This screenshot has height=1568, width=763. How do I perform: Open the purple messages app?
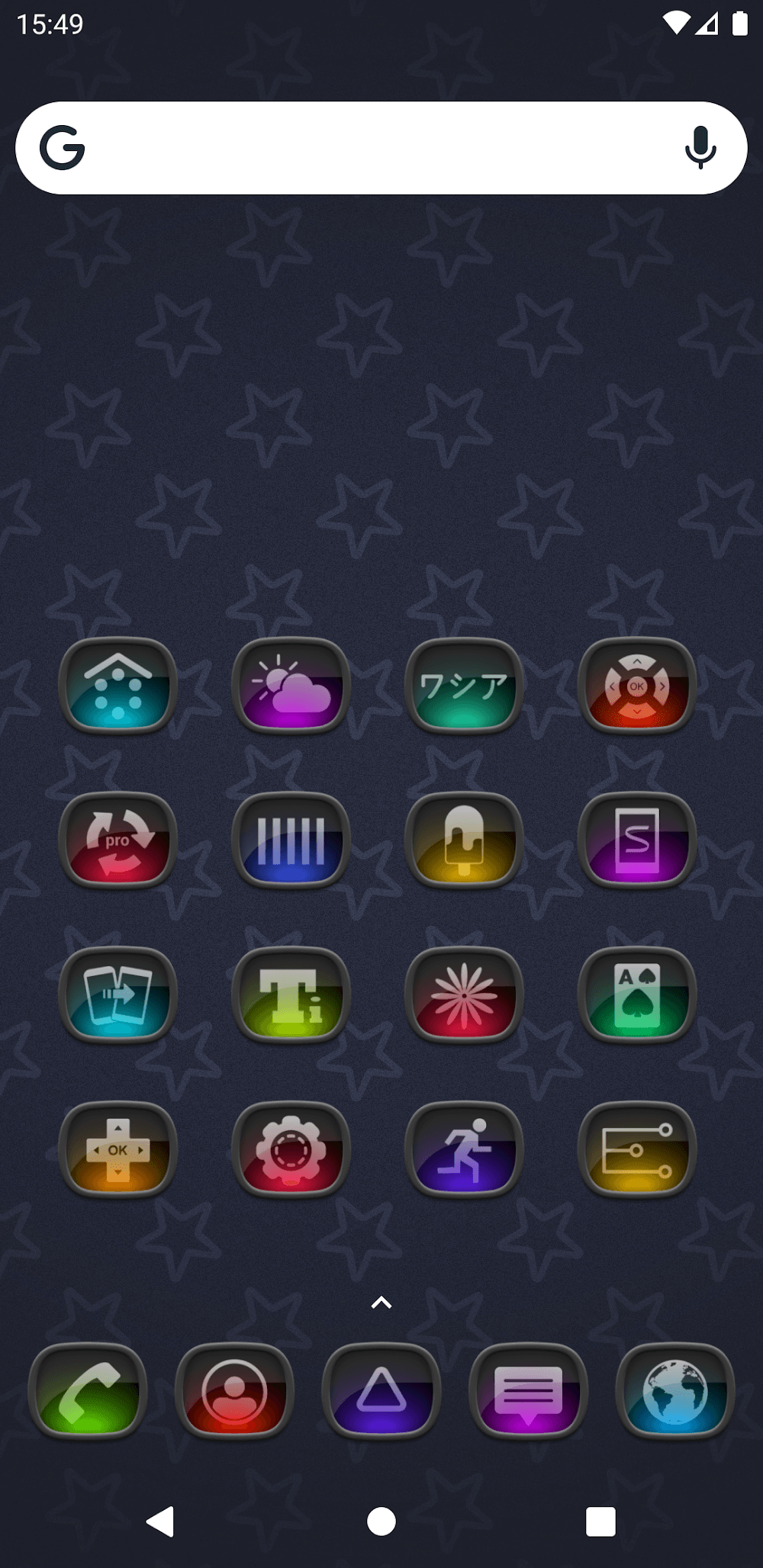(528, 1392)
